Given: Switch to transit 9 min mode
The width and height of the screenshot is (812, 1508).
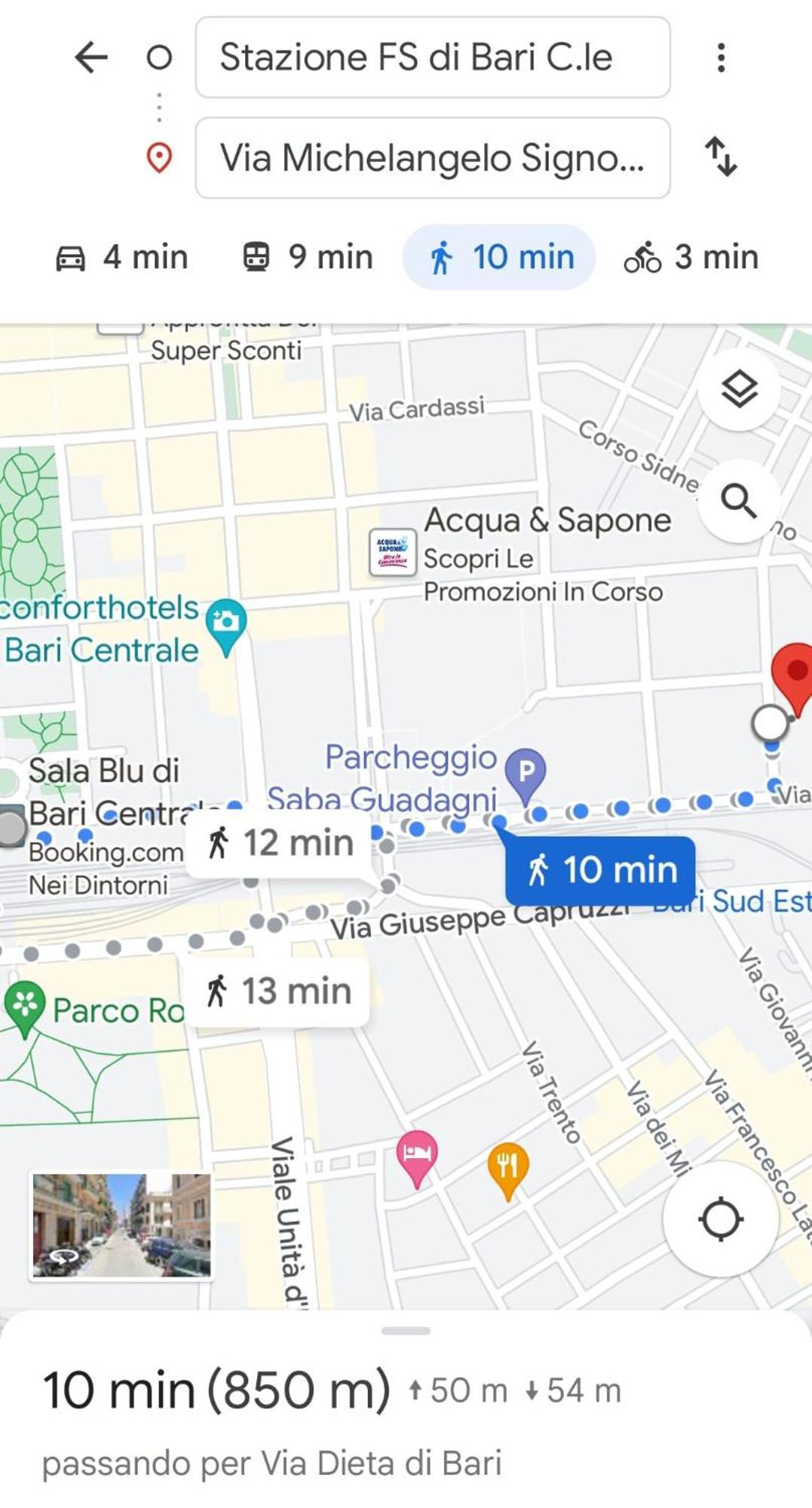Looking at the screenshot, I should coord(308,257).
